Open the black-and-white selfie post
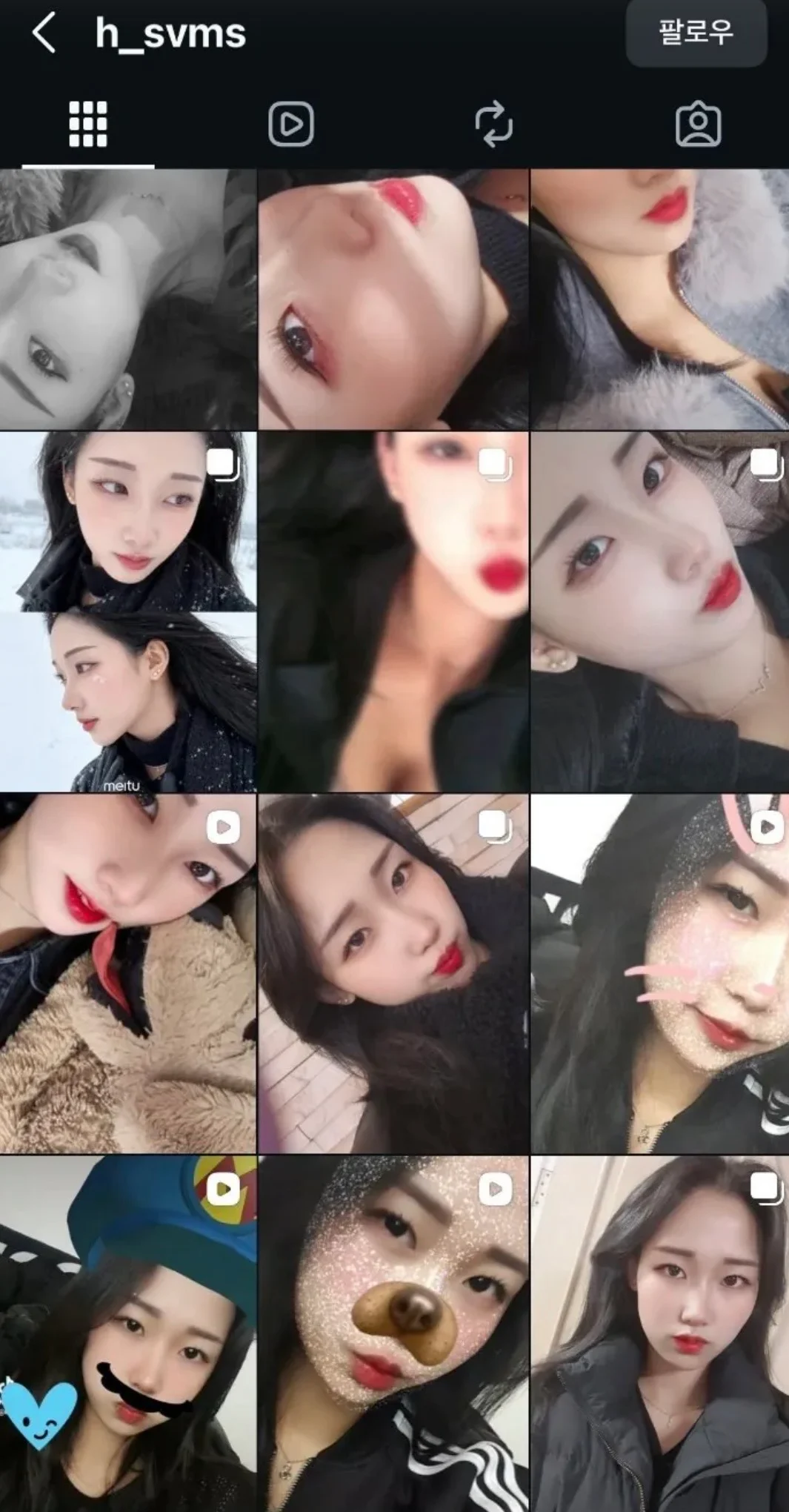Viewport: 789px width, 1512px height. coord(128,299)
